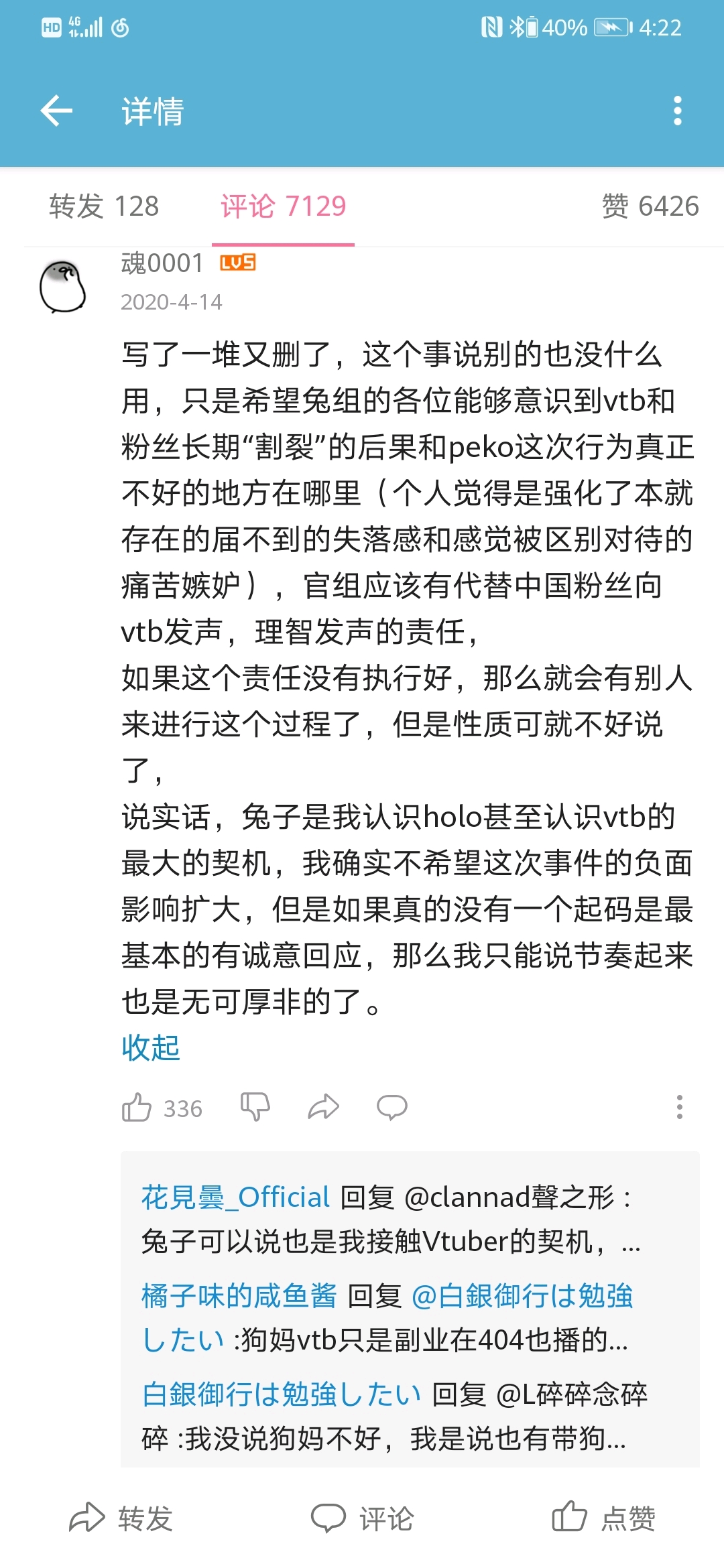The image size is (724, 1568).
Task: Open 橘子味的咸鱼酱's profile link
Action: 239,1296
